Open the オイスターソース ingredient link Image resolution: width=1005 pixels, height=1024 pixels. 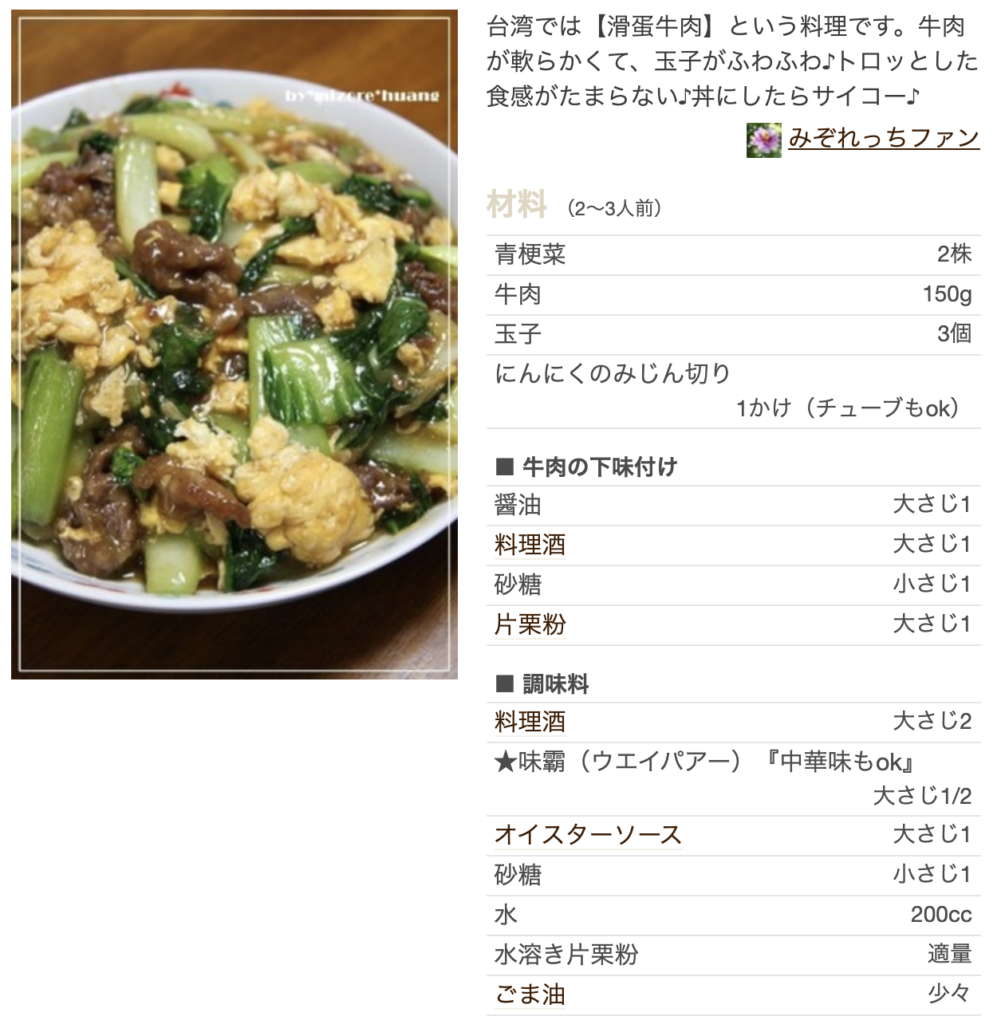tap(588, 834)
